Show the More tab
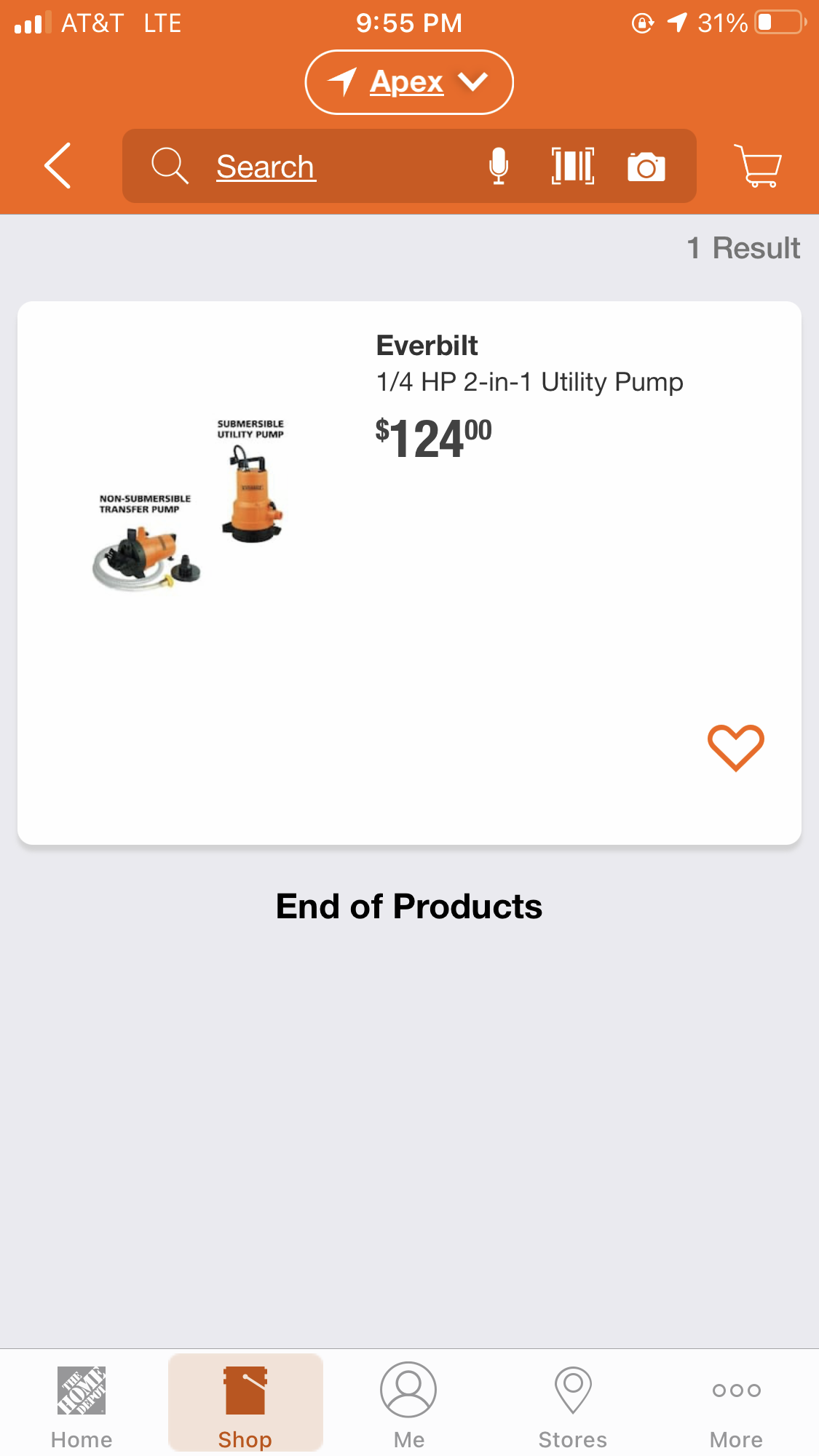 736,1406
